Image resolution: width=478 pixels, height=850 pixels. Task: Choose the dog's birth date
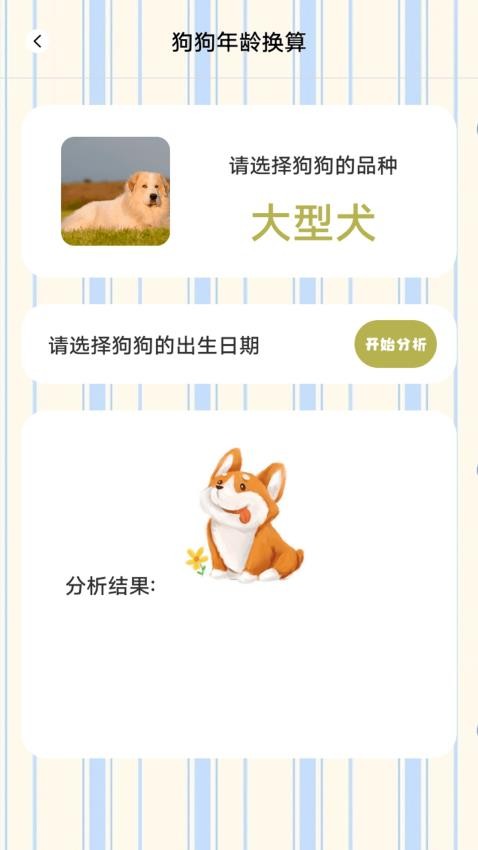(x=154, y=345)
